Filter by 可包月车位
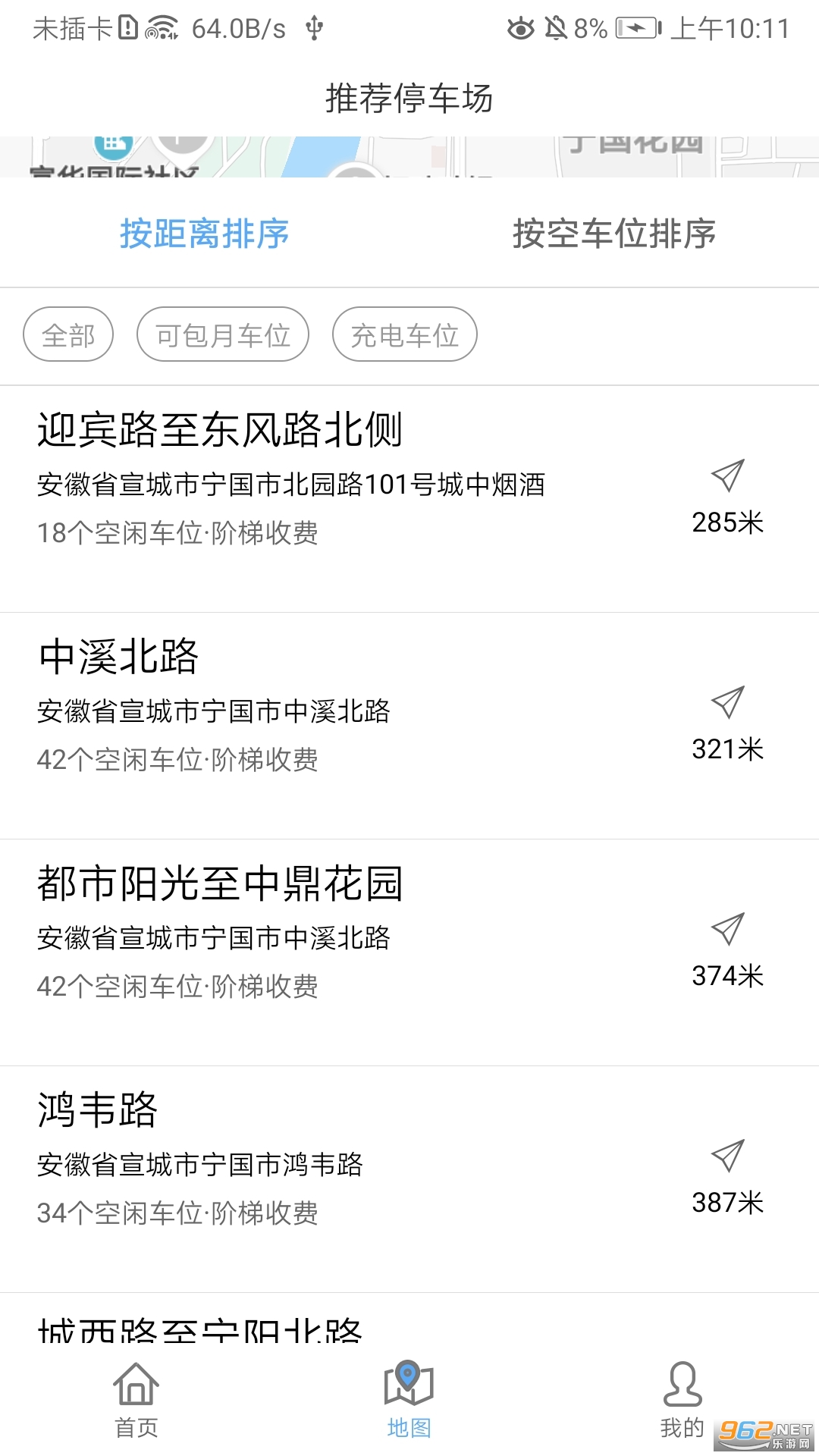Viewport: 819px width, 1456px height. 223,334
